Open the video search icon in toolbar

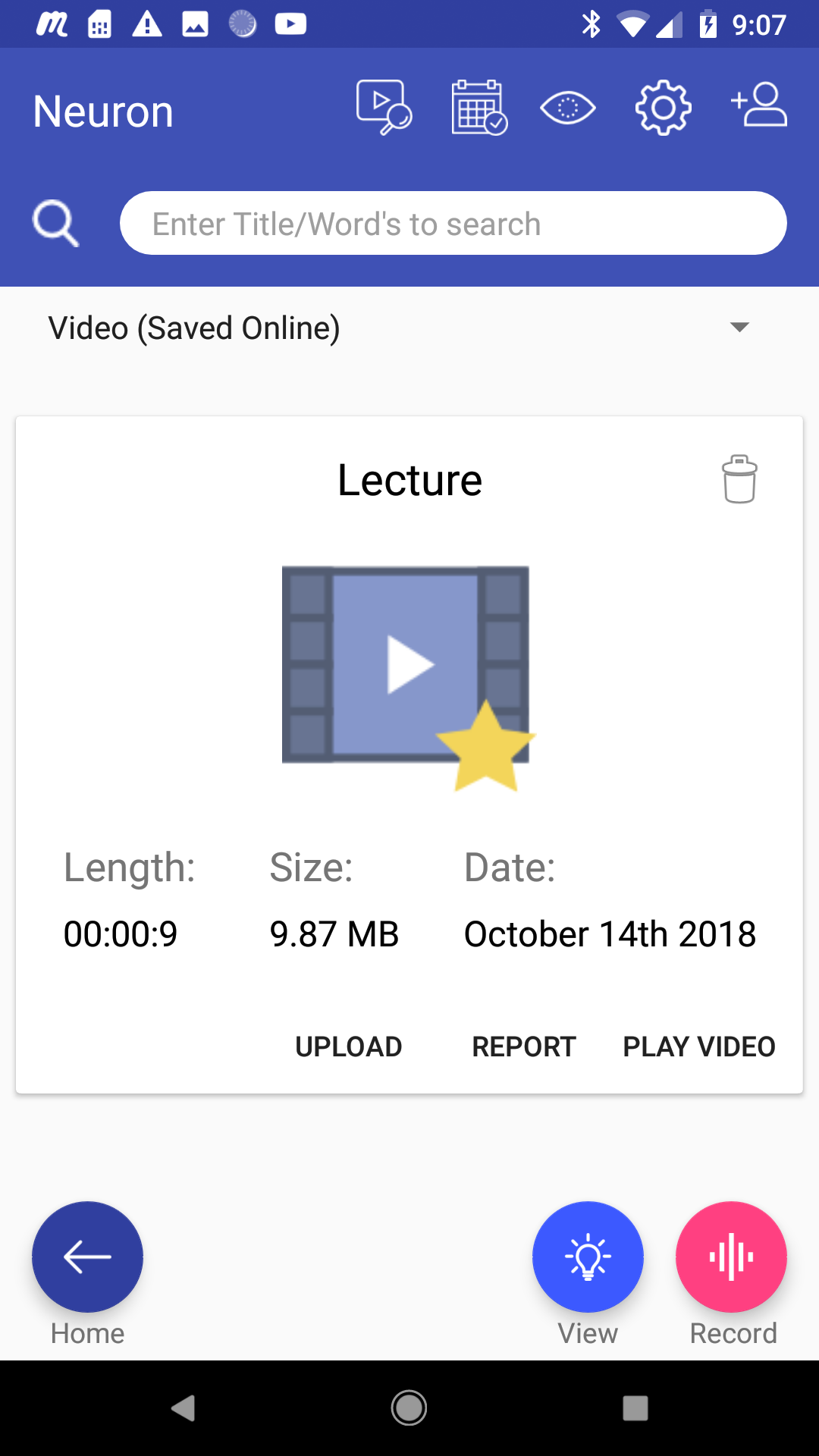pos(384,108)
